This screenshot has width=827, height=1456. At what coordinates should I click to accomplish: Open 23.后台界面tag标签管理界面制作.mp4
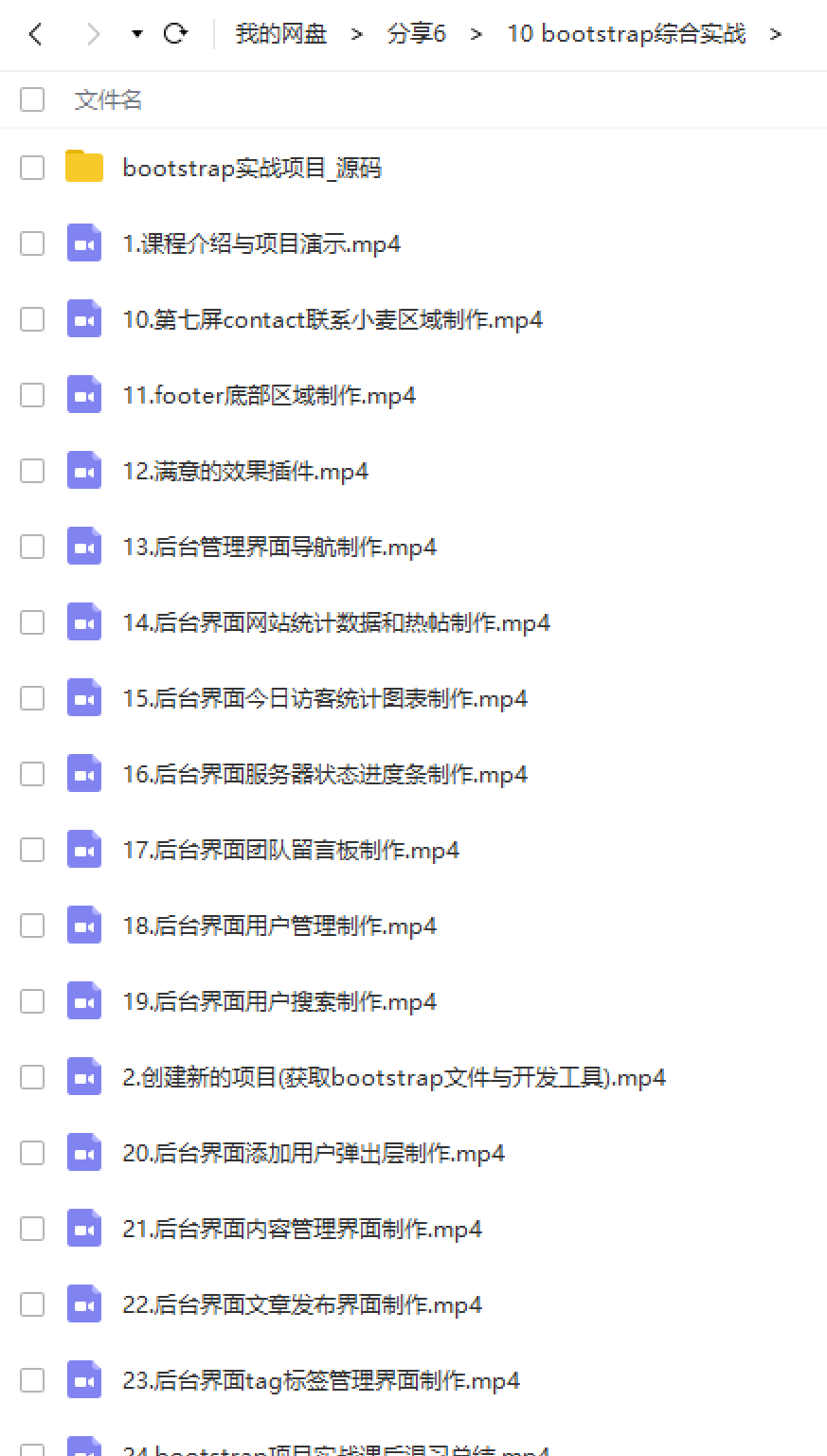[x=321, y=1381]
